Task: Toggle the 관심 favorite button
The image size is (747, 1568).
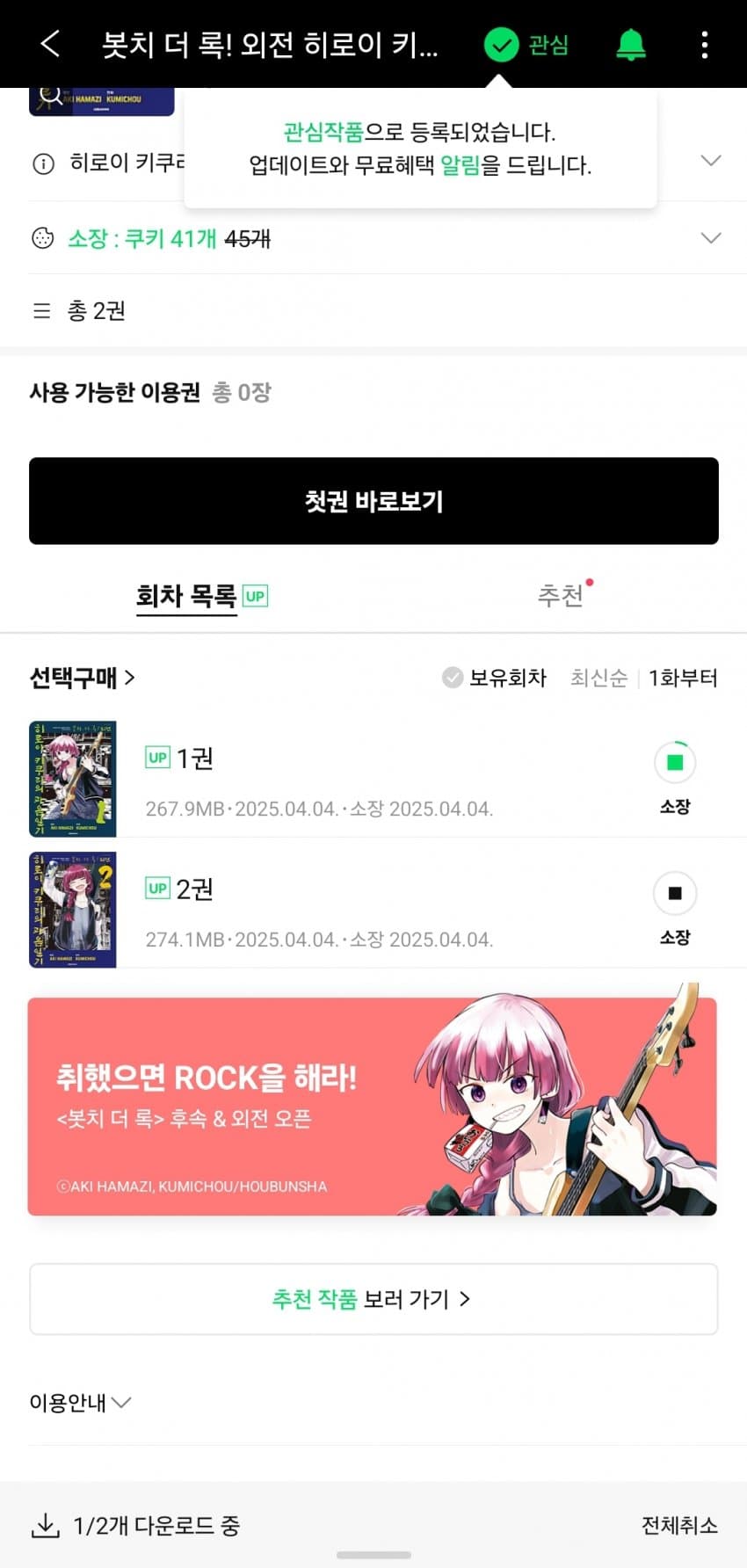Action: pos(526,44)
